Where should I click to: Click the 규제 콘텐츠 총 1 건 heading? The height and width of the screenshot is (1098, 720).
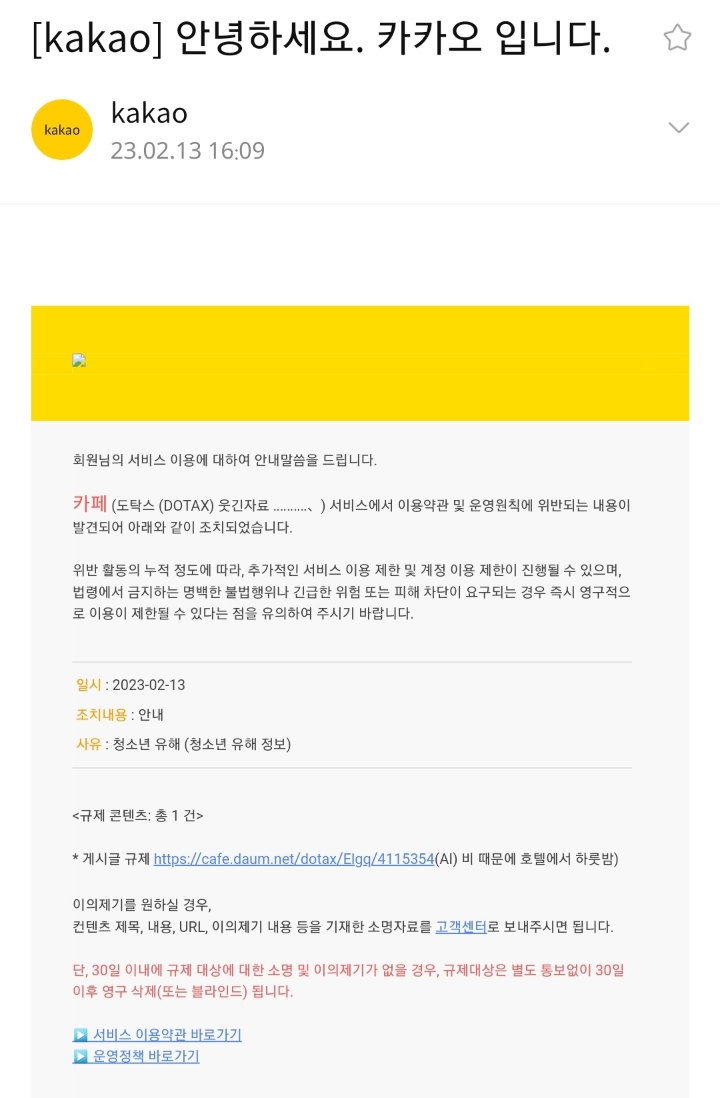click(x=136, y=815)
